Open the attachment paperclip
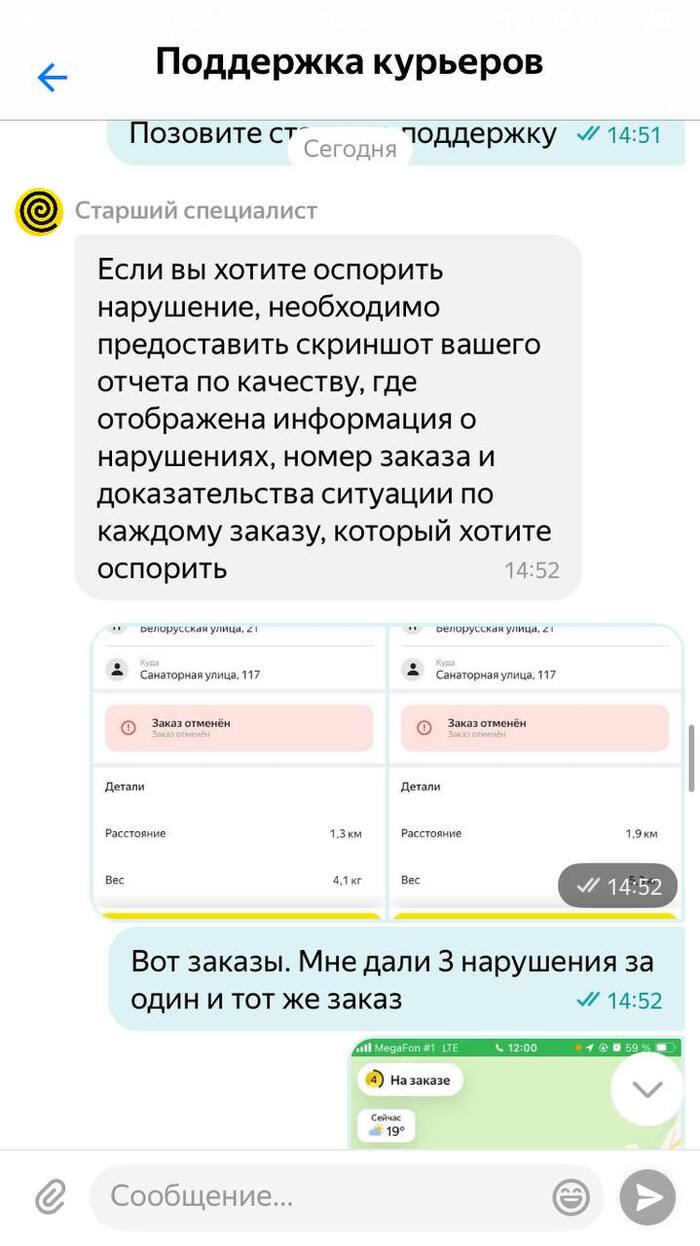This screenshot has height=1246, width=700. click(50, 1196)
